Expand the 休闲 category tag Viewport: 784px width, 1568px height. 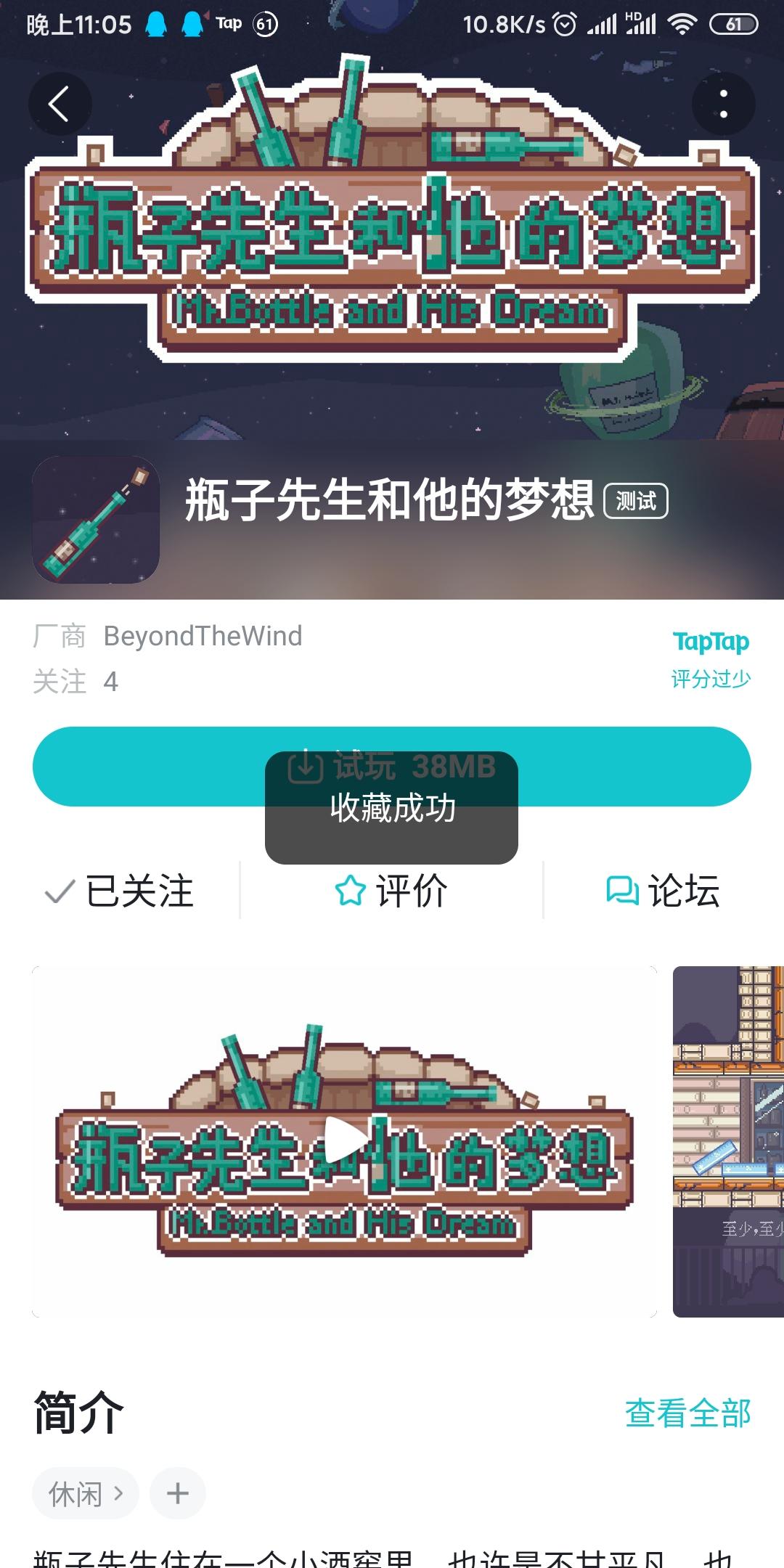[85, 1493]
